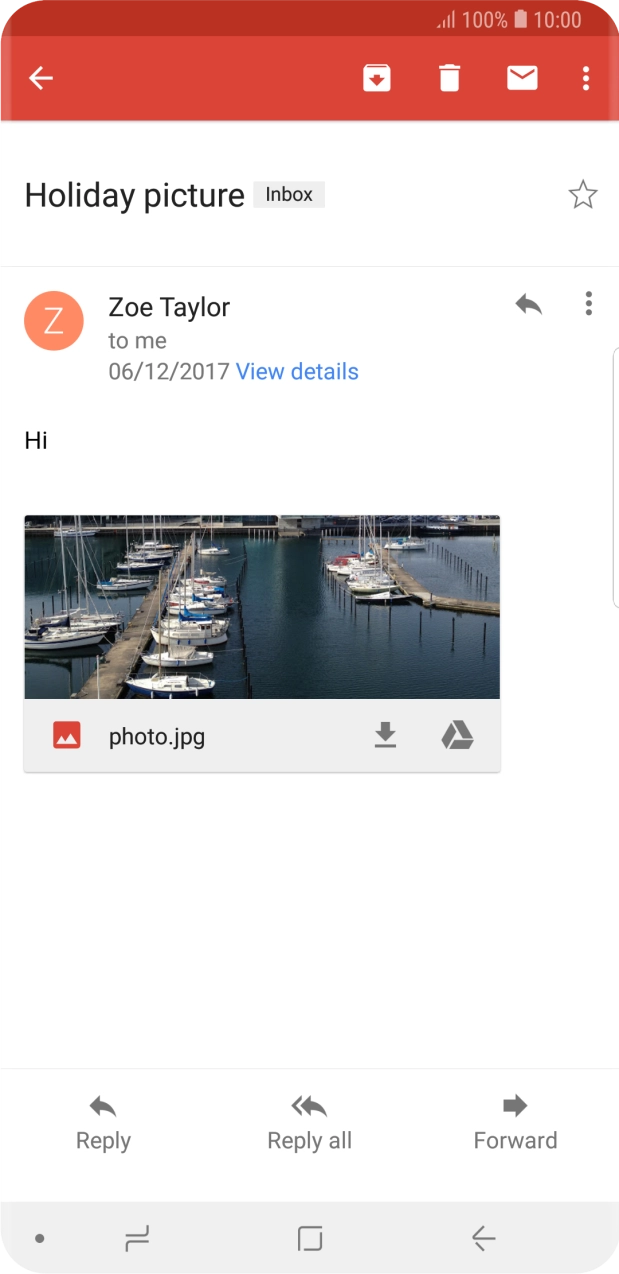Open message options beside Zoe Taylor
Viewport: 619px width, 1274px height.
(589, 304)
